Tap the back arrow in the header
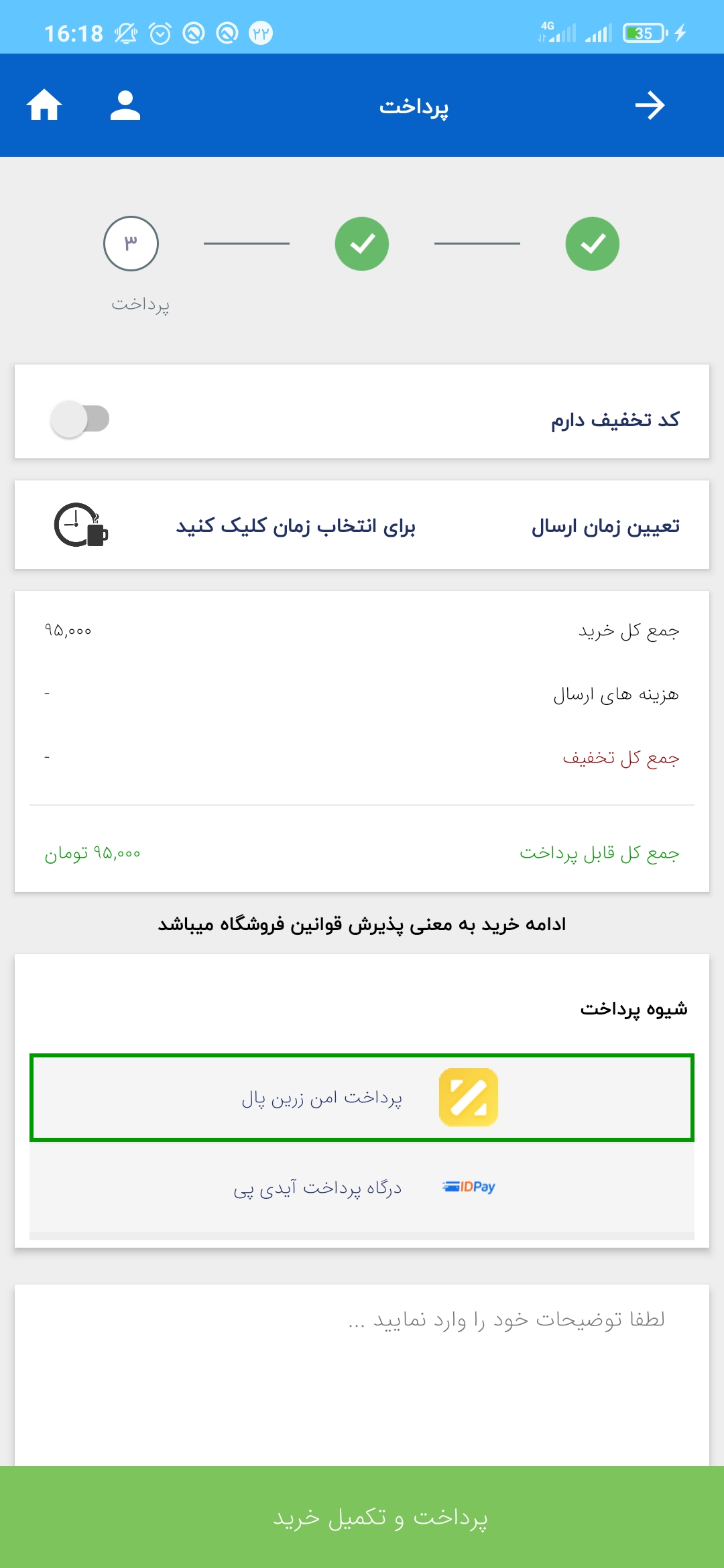The width and height of the screenshot is (724, 1568). click(651, 105)
